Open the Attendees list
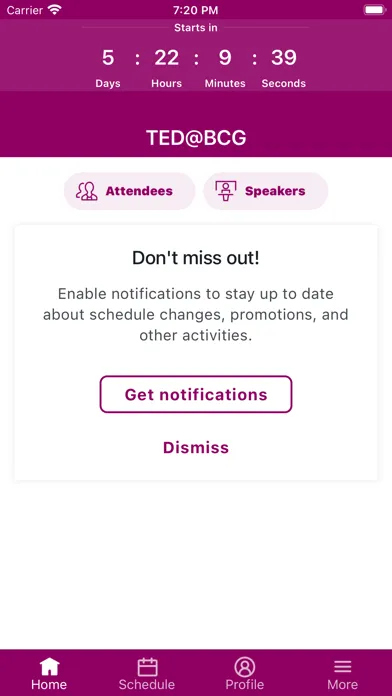Screen dimensions: 392x696 [x=130, y=191]
